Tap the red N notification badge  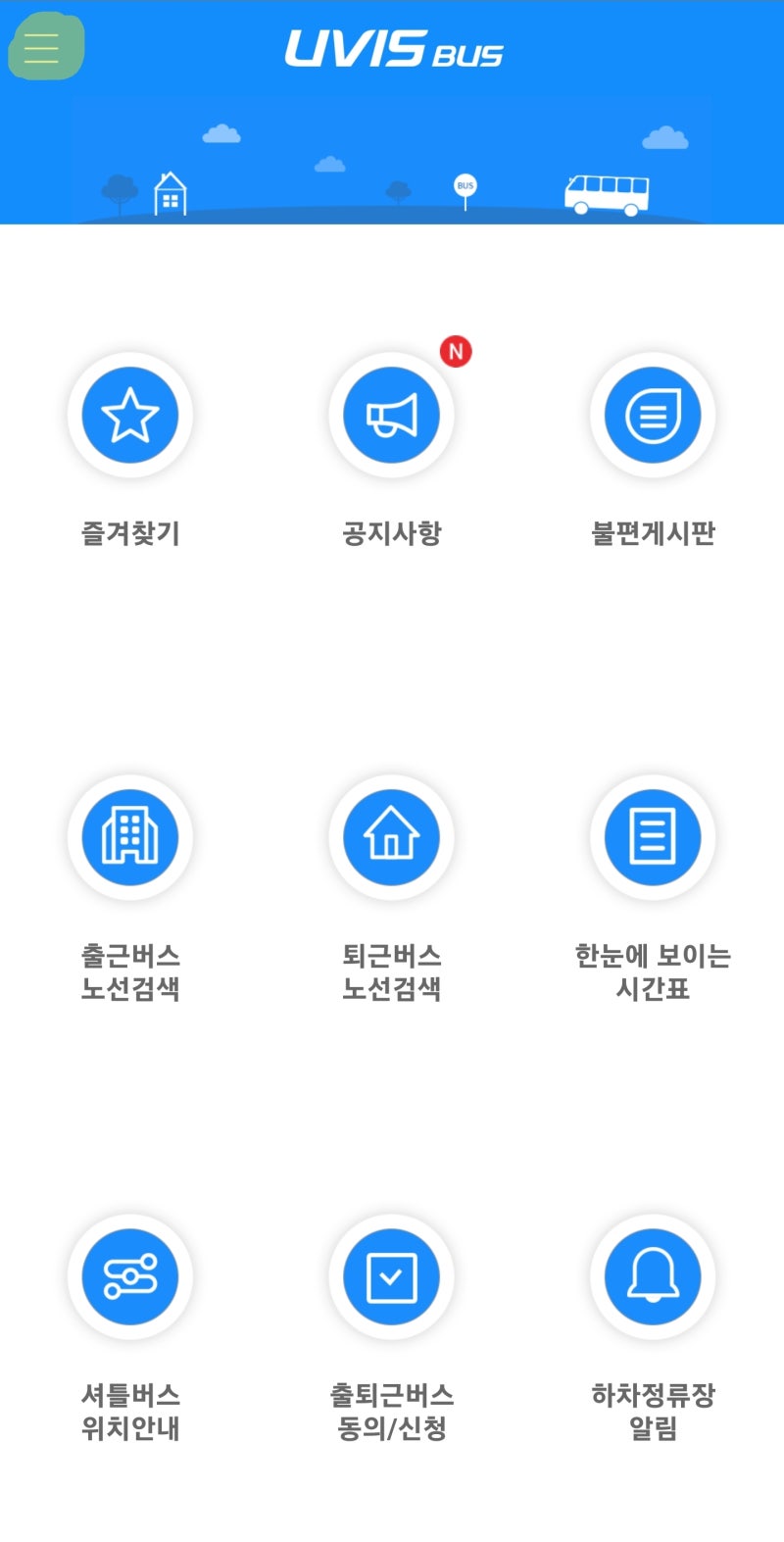pos(455,351)
